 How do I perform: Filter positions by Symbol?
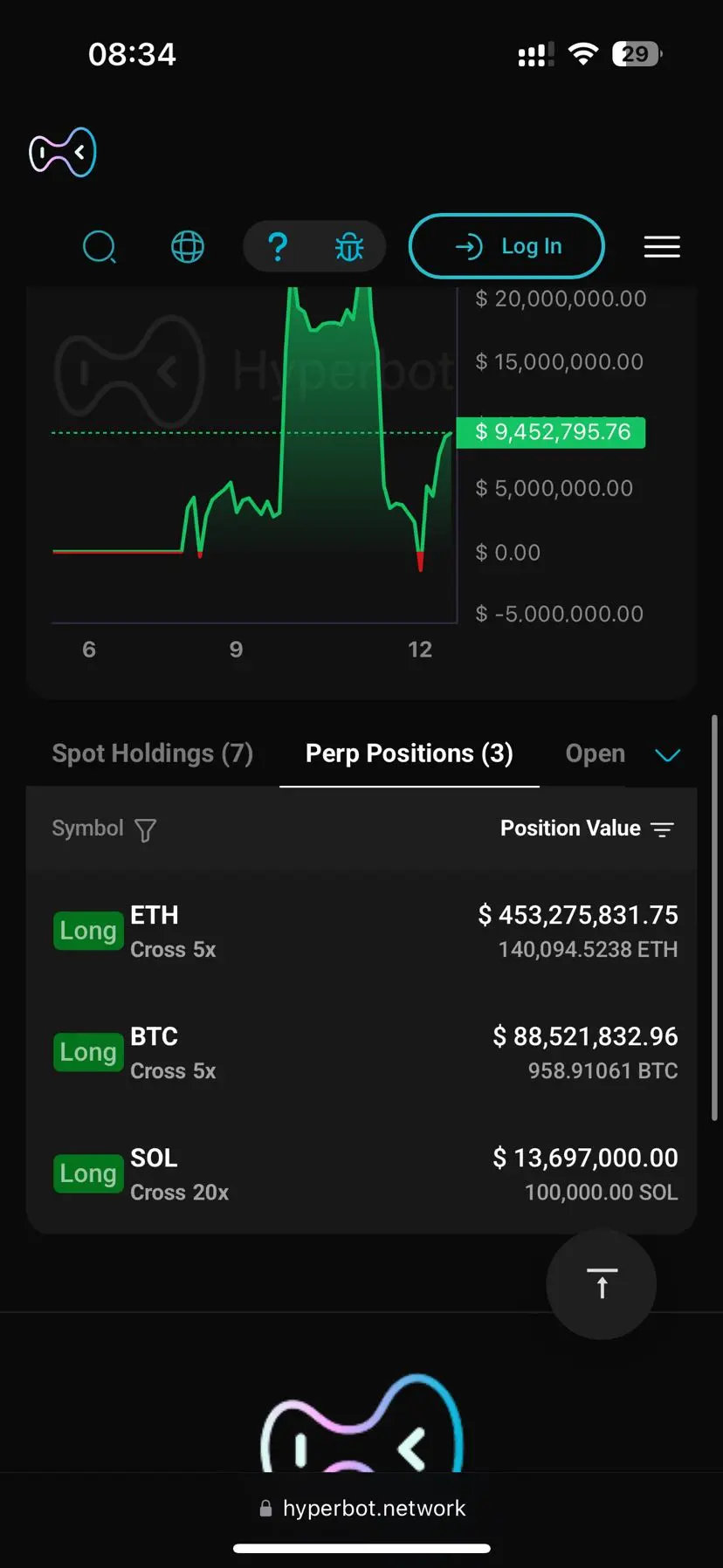(145, 829)
